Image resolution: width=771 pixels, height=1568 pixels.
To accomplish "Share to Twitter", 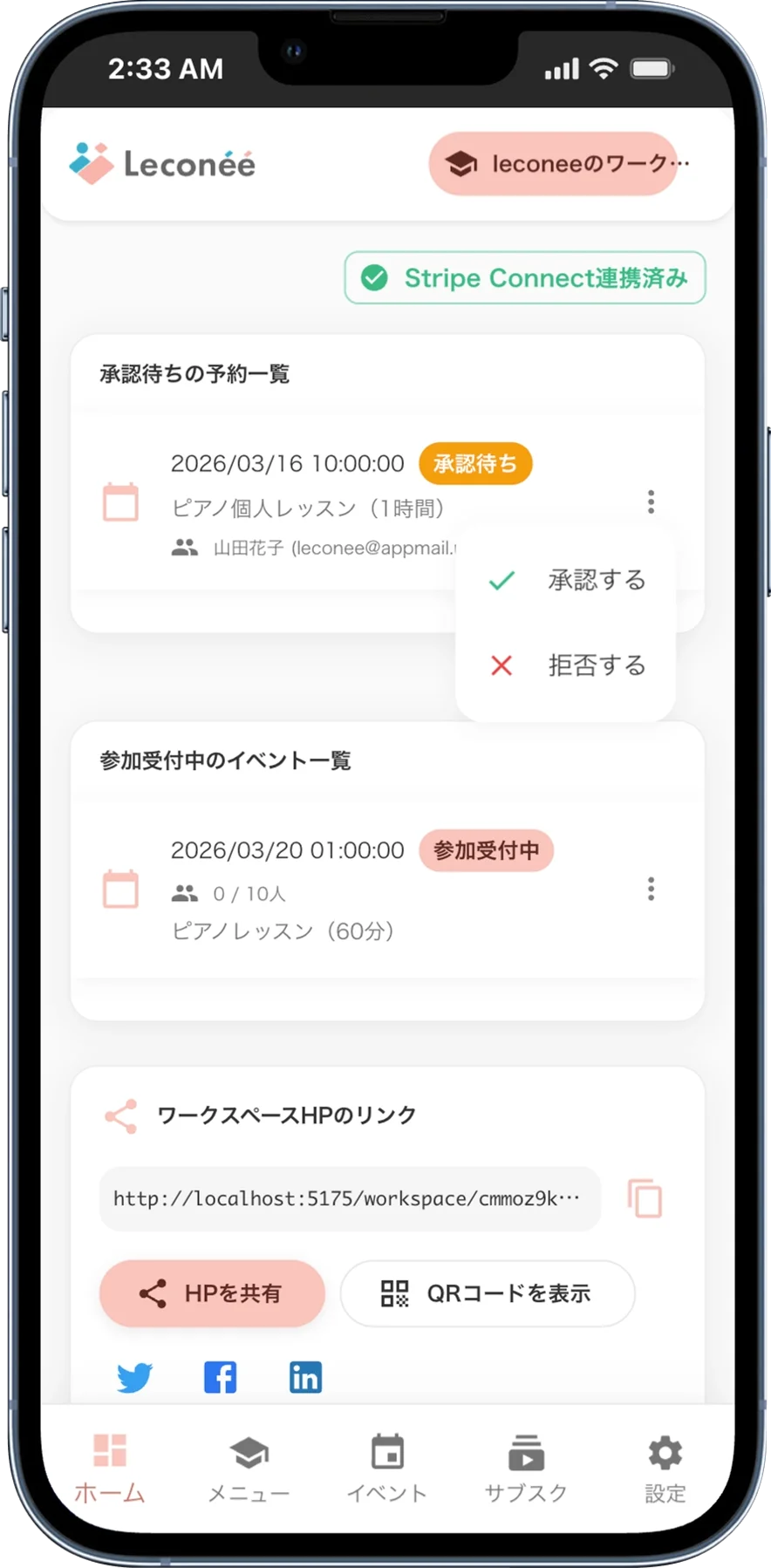I will [x=134, y=1378].
